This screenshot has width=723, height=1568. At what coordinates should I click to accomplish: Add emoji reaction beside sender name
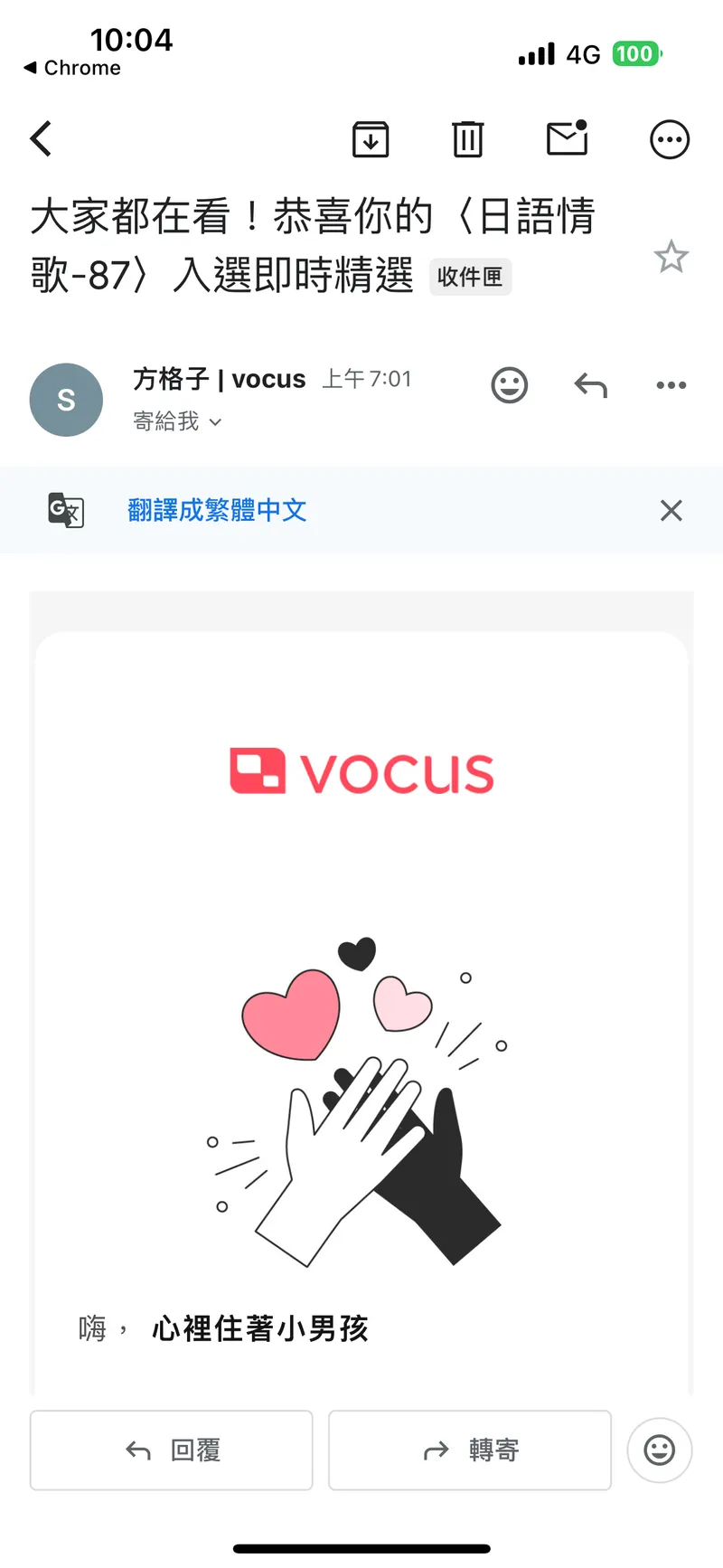click(510, 385)
